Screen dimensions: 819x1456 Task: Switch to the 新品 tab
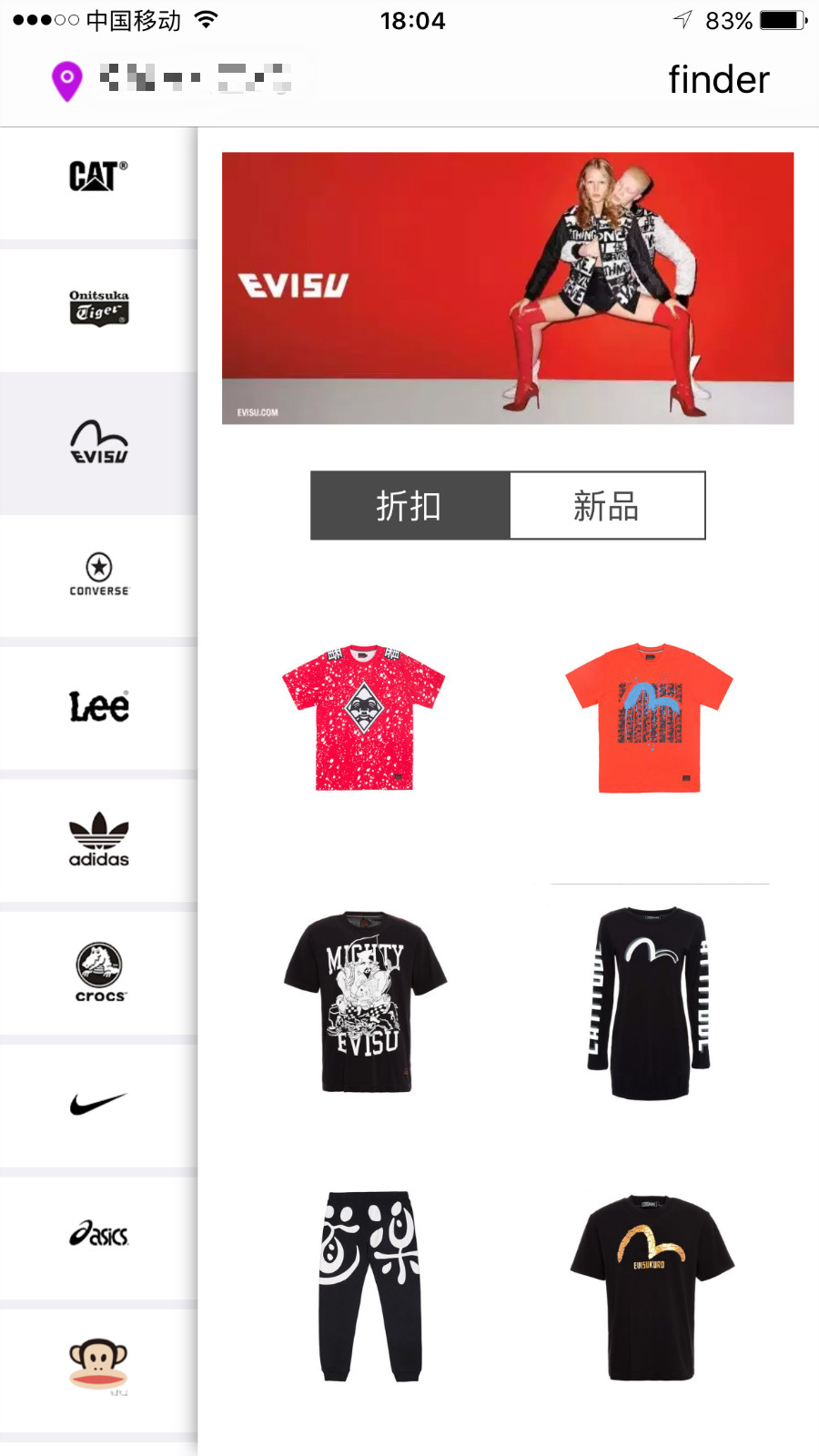click(x=607, y=505)
